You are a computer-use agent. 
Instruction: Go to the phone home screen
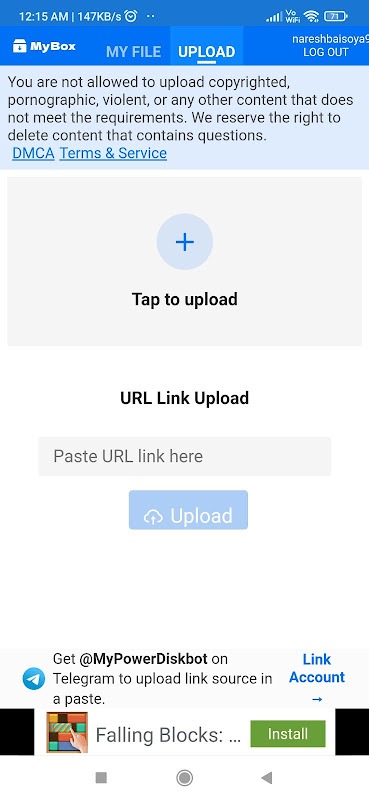(184, 778)
